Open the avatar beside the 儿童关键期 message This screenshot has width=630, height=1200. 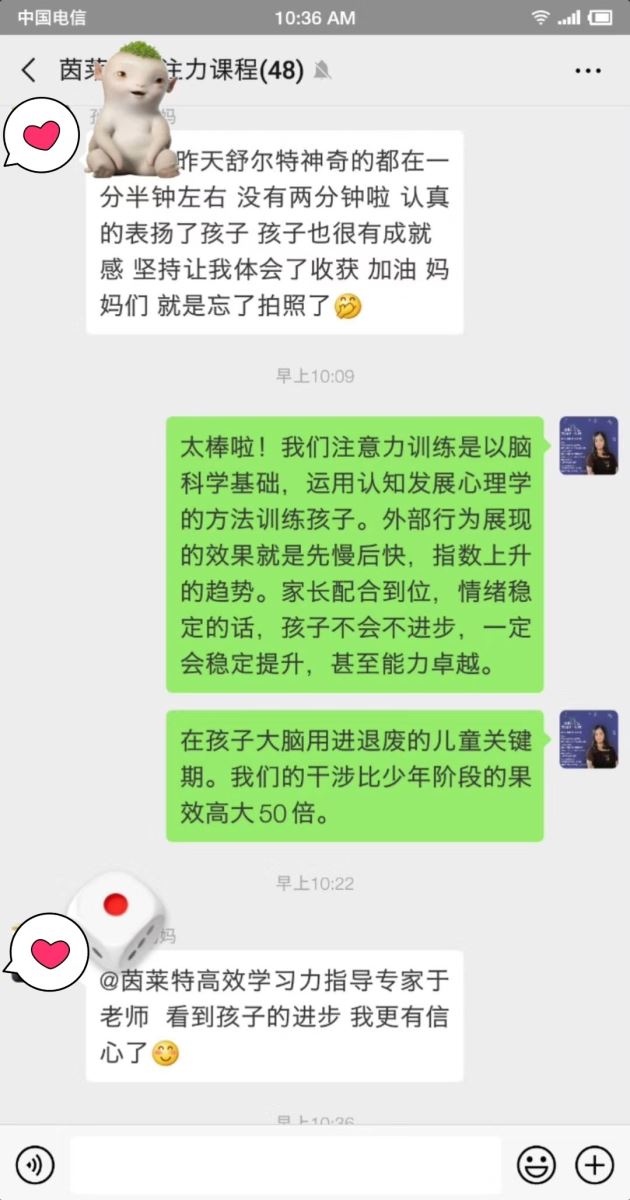pyautogui.click(x=588, y=739)
